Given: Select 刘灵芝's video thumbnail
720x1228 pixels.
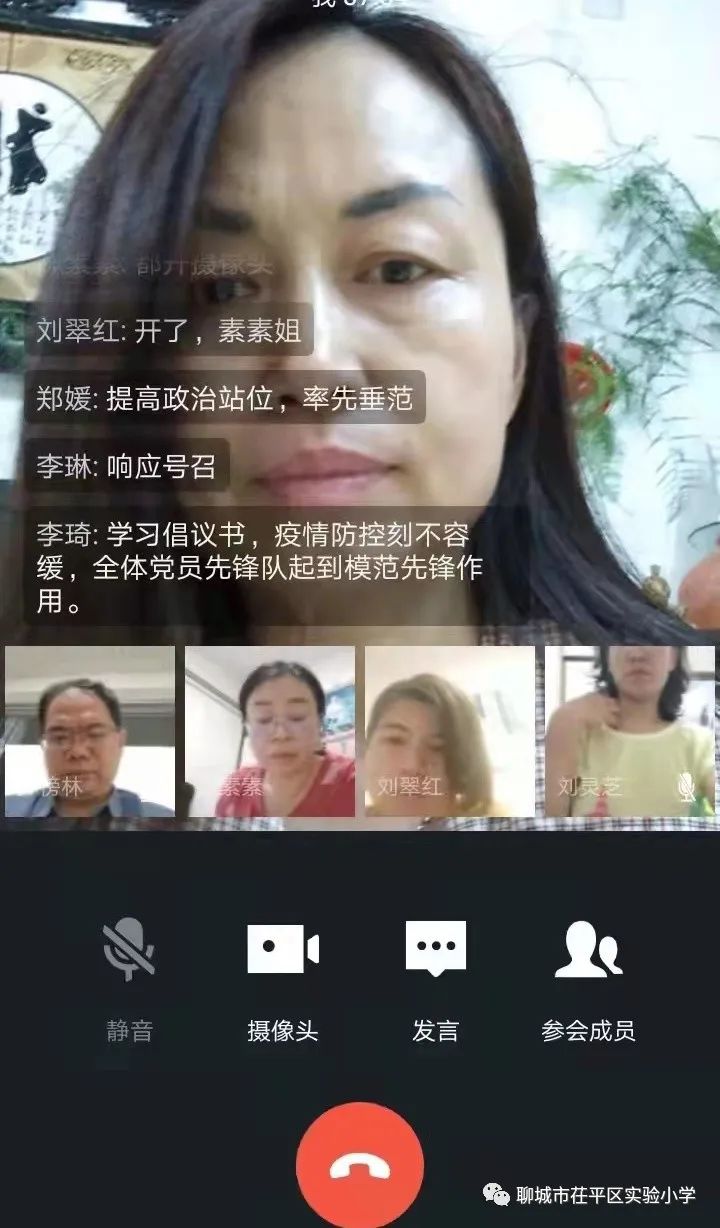Looking at the screenshot, I should click(630, 732).
